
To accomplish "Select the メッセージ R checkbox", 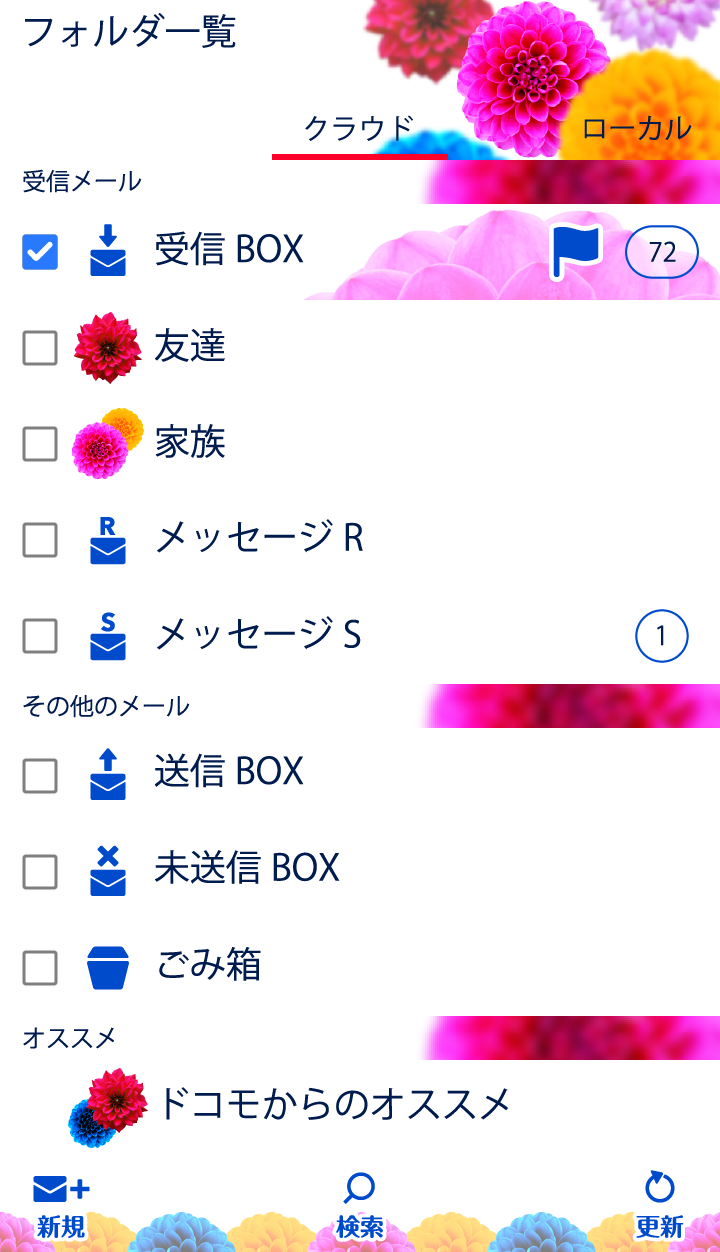I will coord(40,540).
